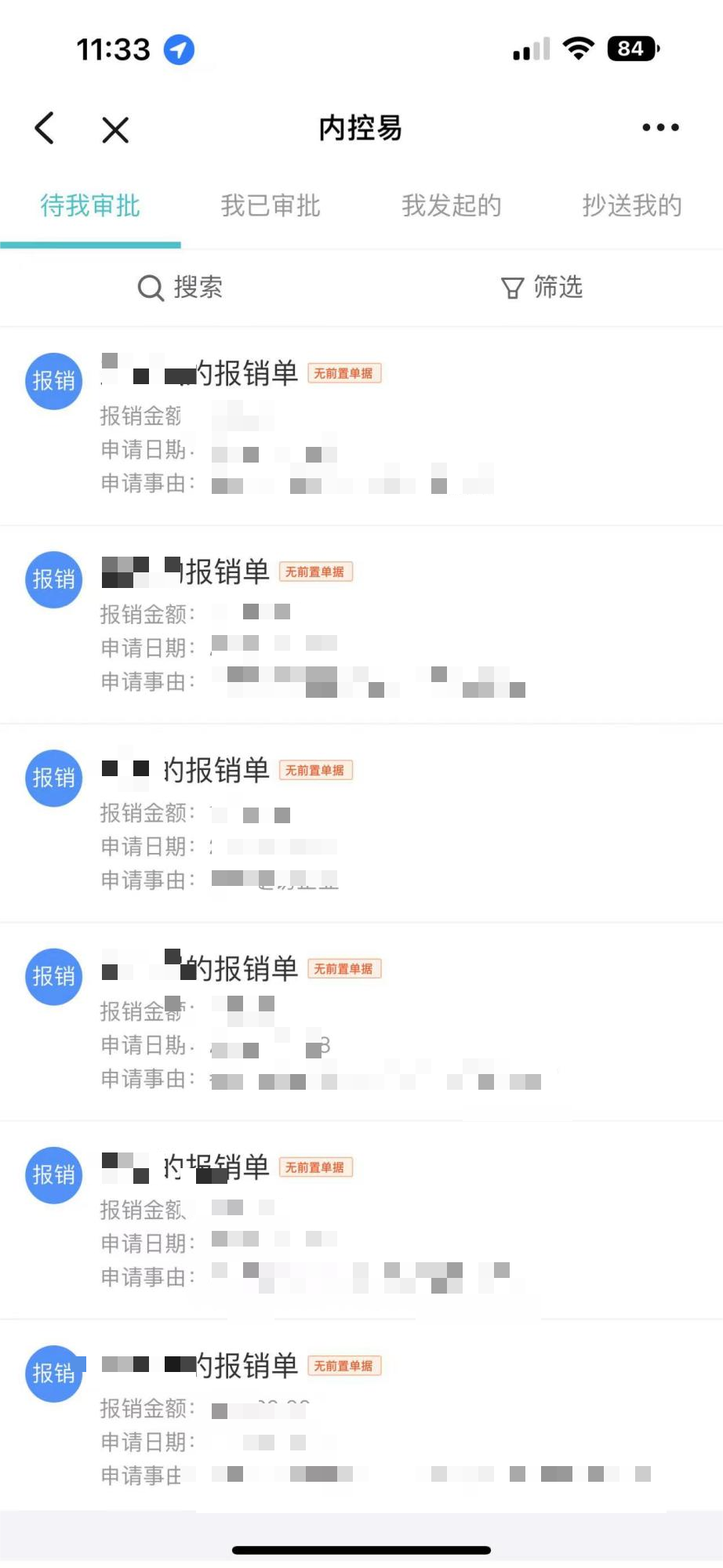Select the 待我审批 tab

pyautogui.click(x=90, y=205)
